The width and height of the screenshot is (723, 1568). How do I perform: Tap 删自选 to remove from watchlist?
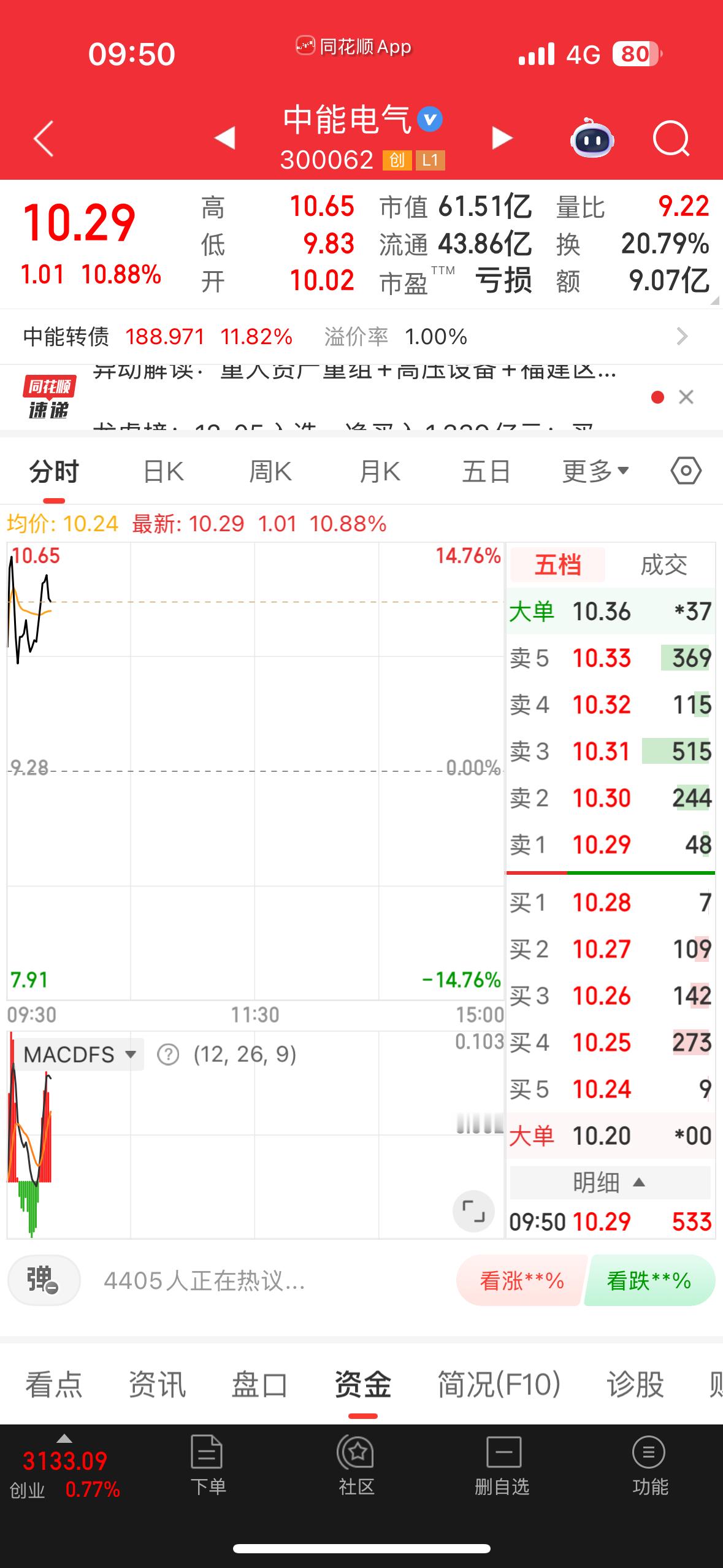[x=502, y=1472]
